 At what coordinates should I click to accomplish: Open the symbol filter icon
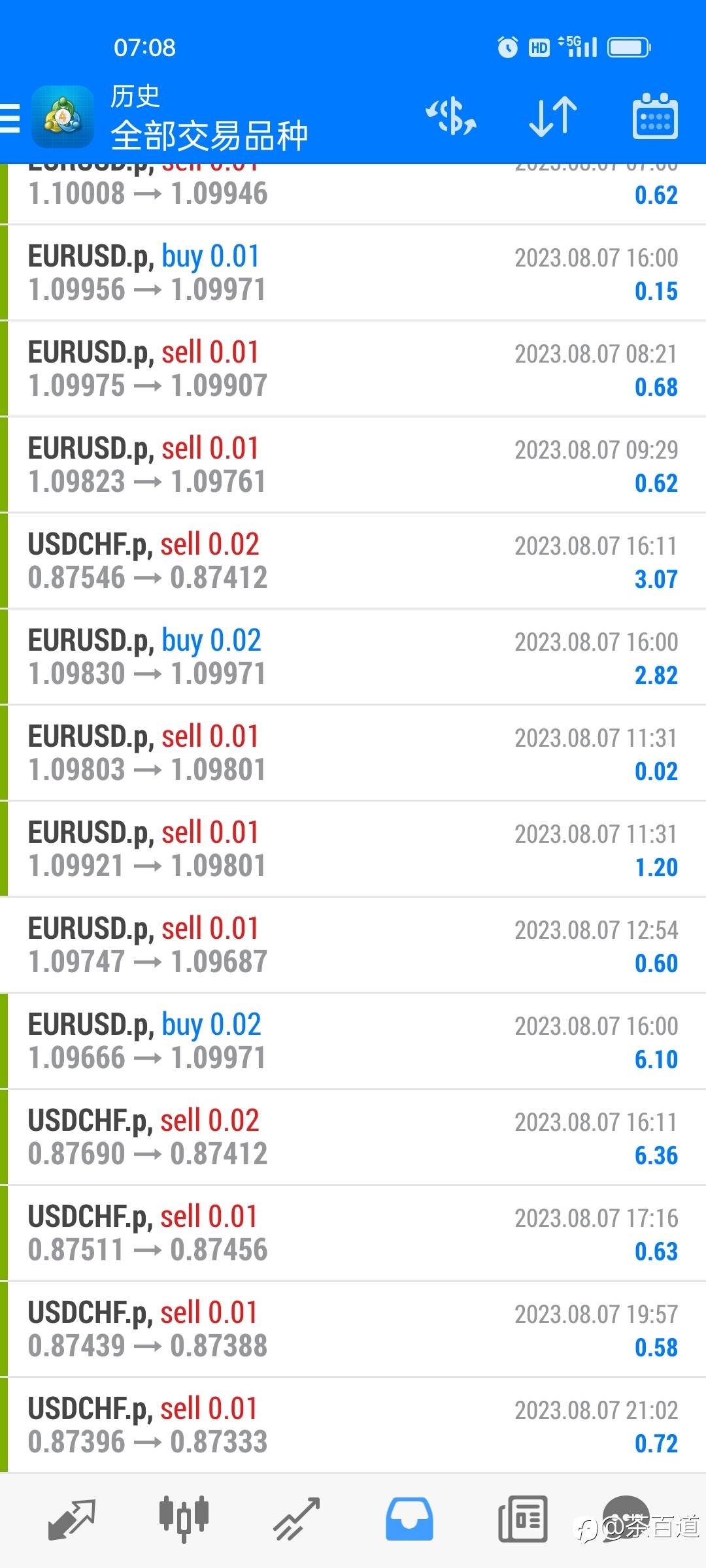coord(451,118)
